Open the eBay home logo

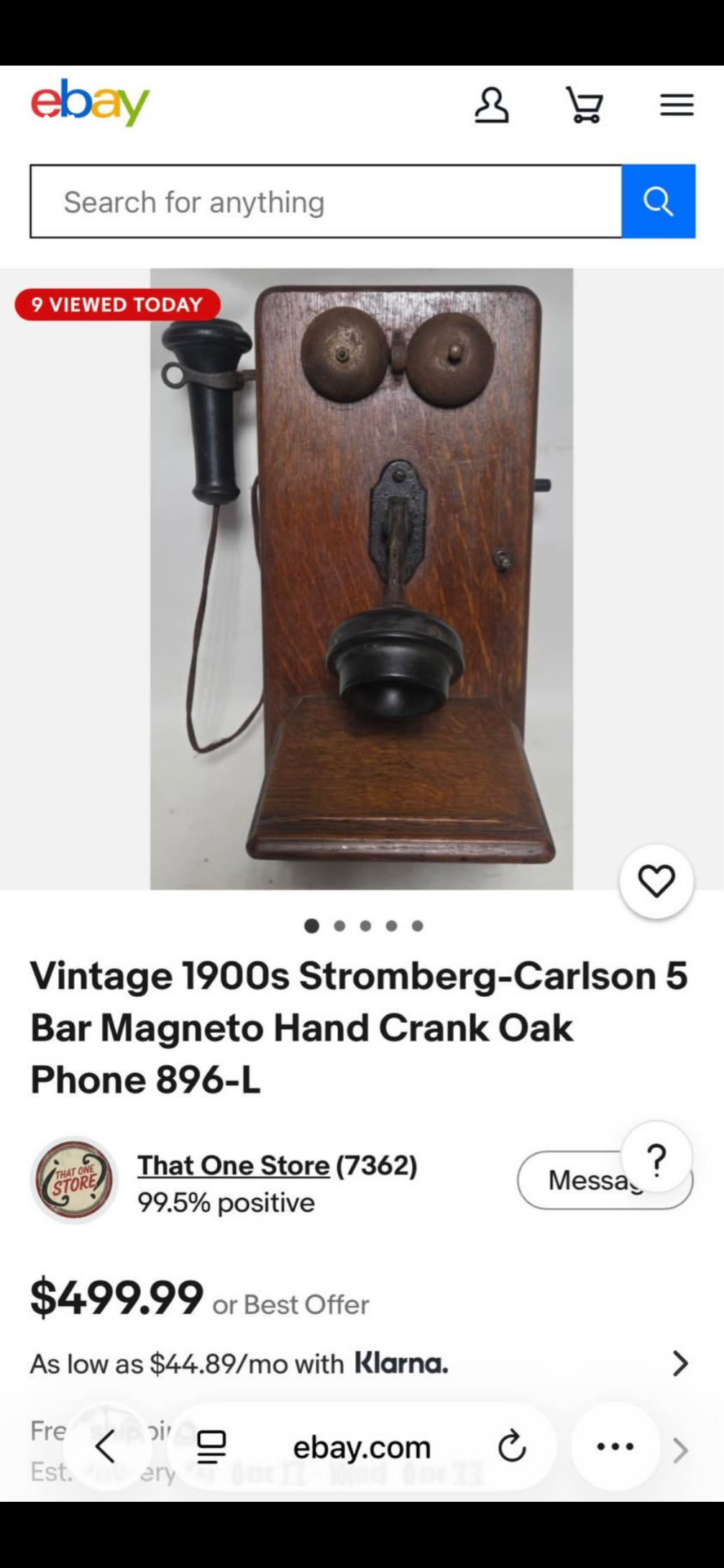coord(91,102)
